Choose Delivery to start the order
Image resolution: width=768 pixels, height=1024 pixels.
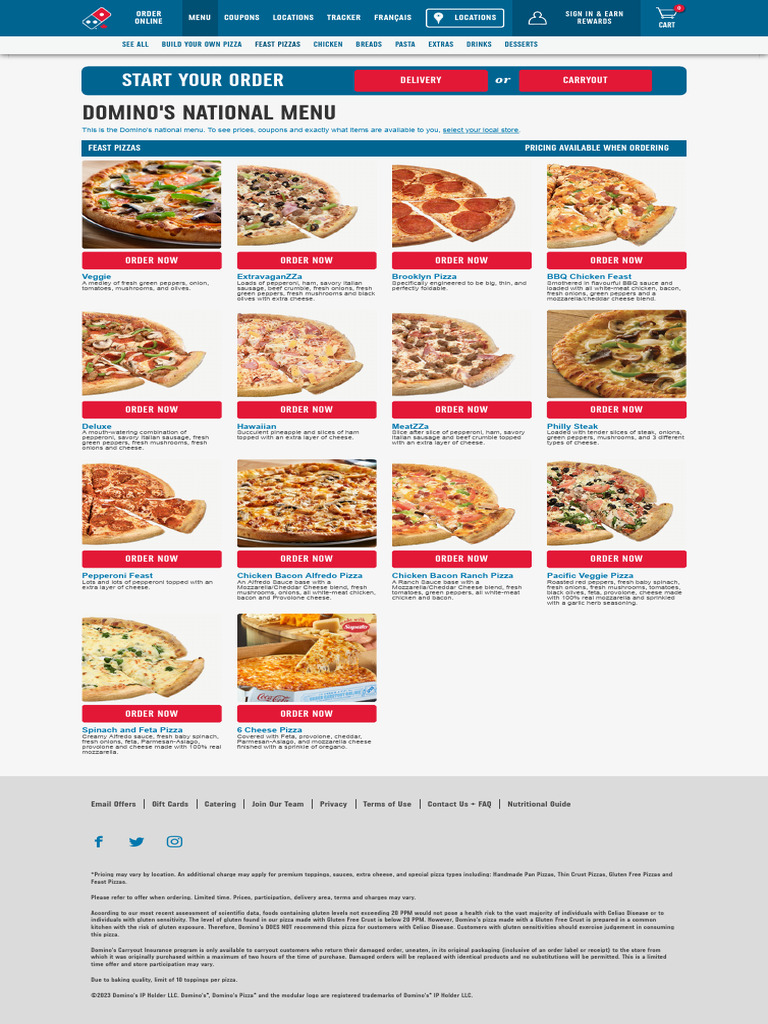(420, 80)
